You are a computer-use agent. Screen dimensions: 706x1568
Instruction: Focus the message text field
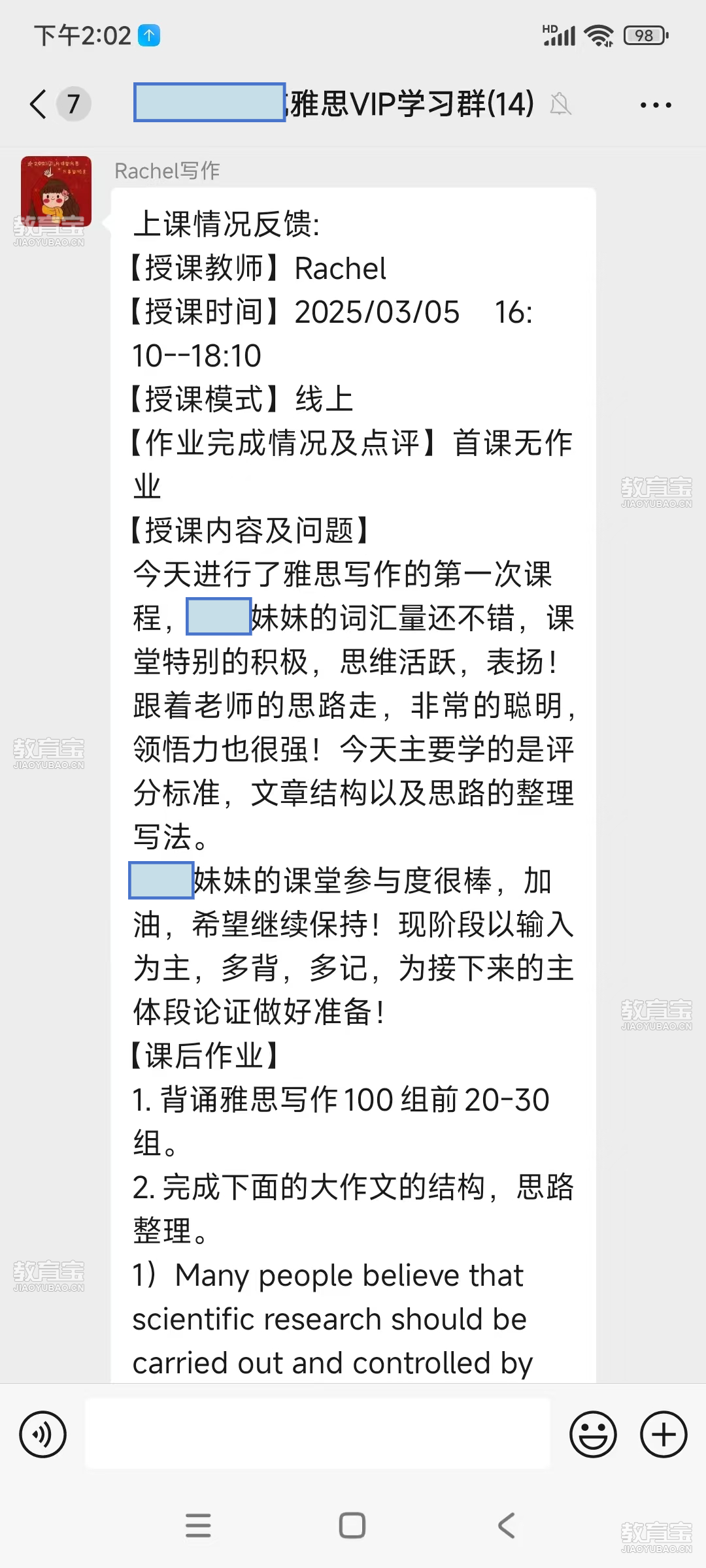coord(318,1435)
